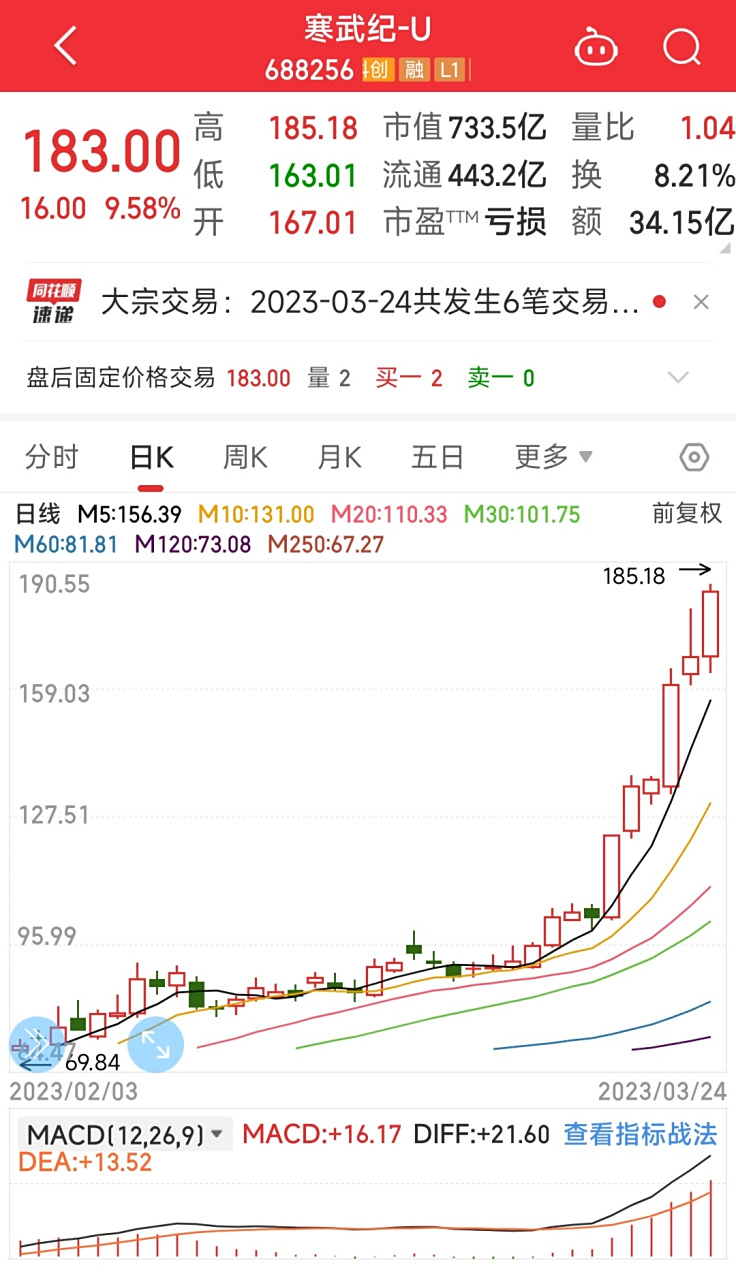Tap the blue double-arrow chart scroll button
Screen dimensions: 736x1280
click(36, 1044)
